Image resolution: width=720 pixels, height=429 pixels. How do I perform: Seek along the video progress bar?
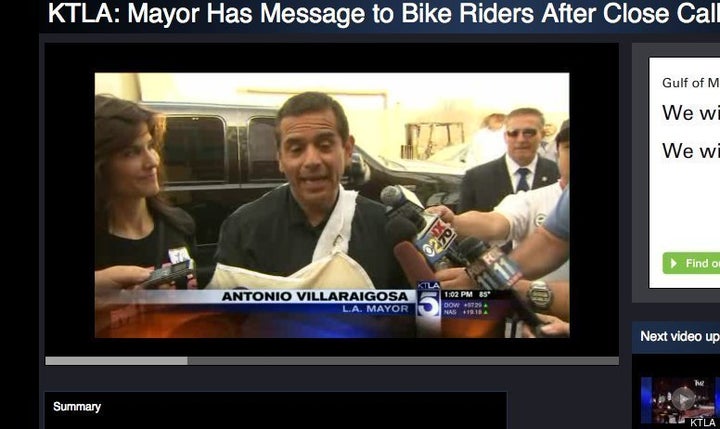(330, 360)
